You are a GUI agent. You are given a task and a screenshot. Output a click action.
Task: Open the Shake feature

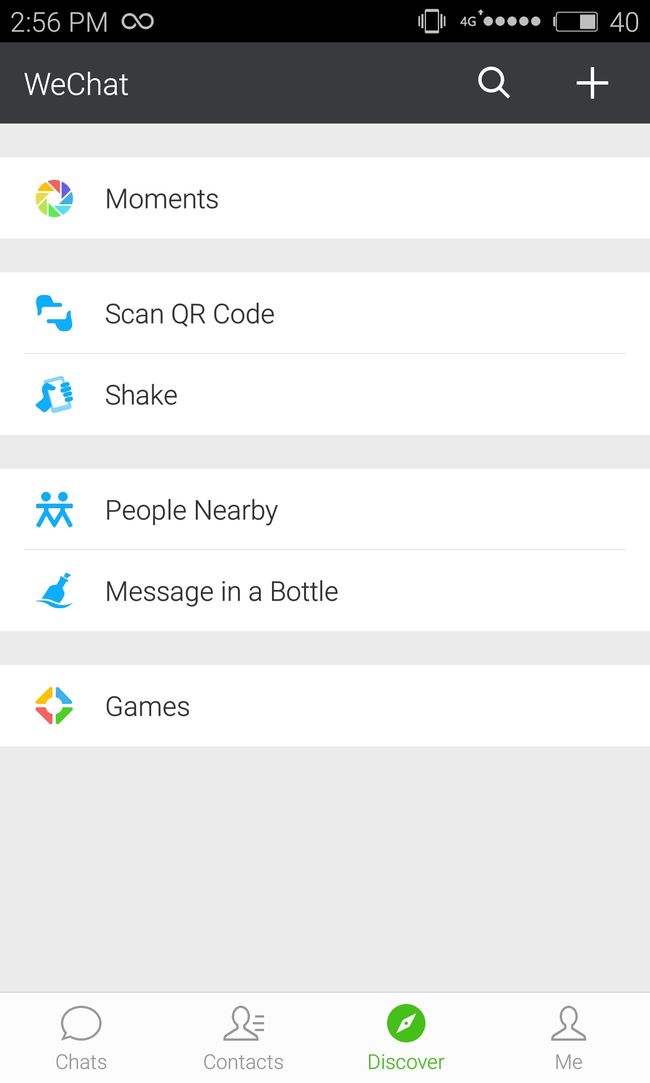pyautogui.click(x=325, y=394)
